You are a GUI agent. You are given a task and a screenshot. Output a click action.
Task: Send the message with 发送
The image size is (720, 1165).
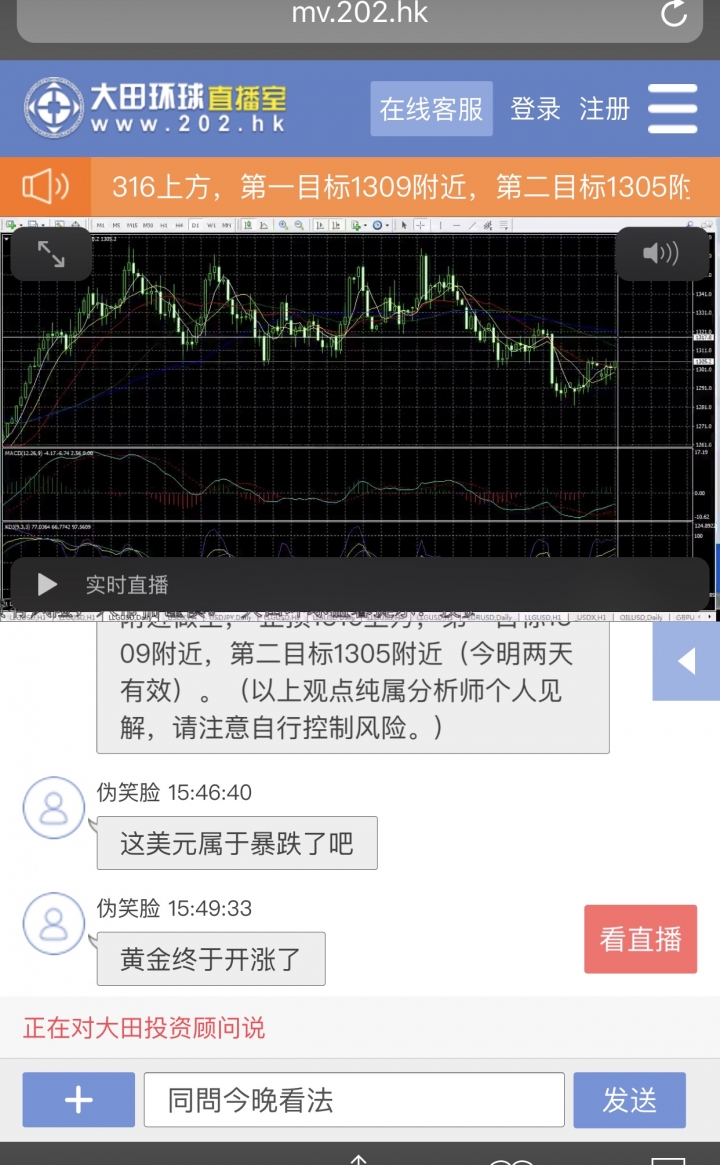(629, 1100)
